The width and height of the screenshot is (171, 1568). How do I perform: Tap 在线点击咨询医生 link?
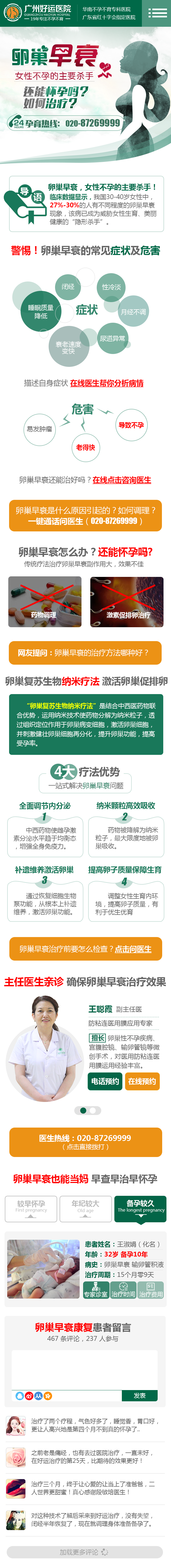click(x=122, y=480)
